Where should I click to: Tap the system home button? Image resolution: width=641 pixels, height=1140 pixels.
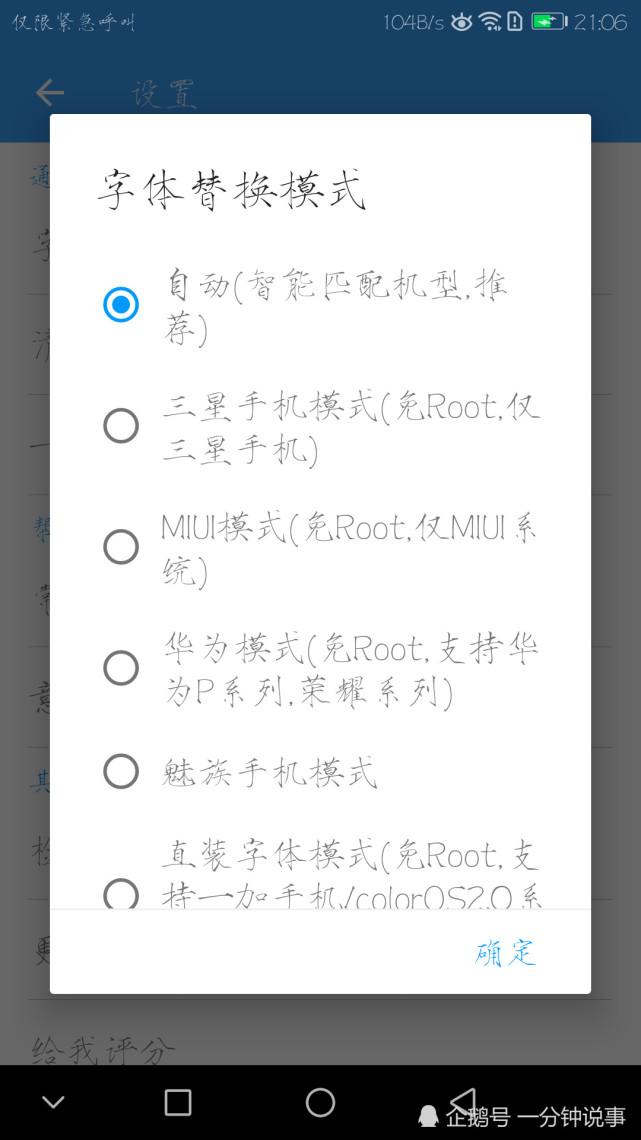320,1102
